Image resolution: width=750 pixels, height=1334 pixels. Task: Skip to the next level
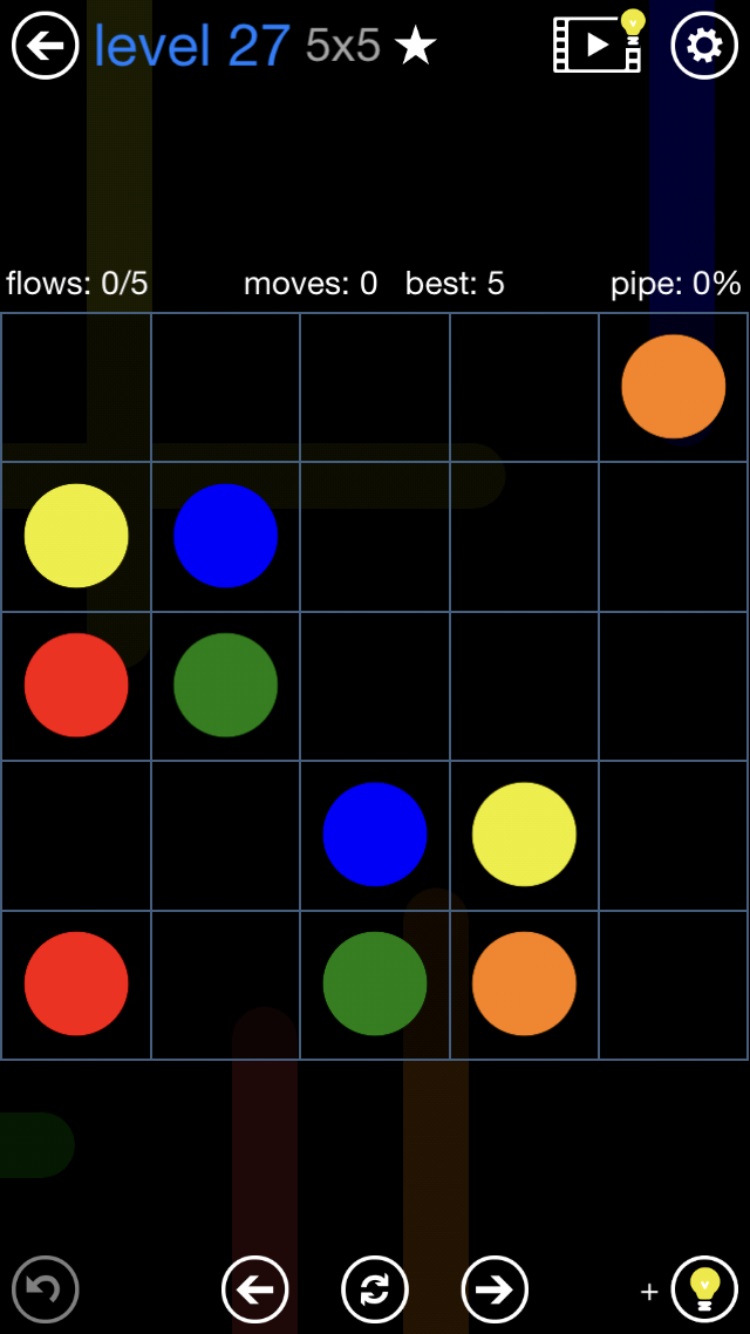click(495, 1289)
